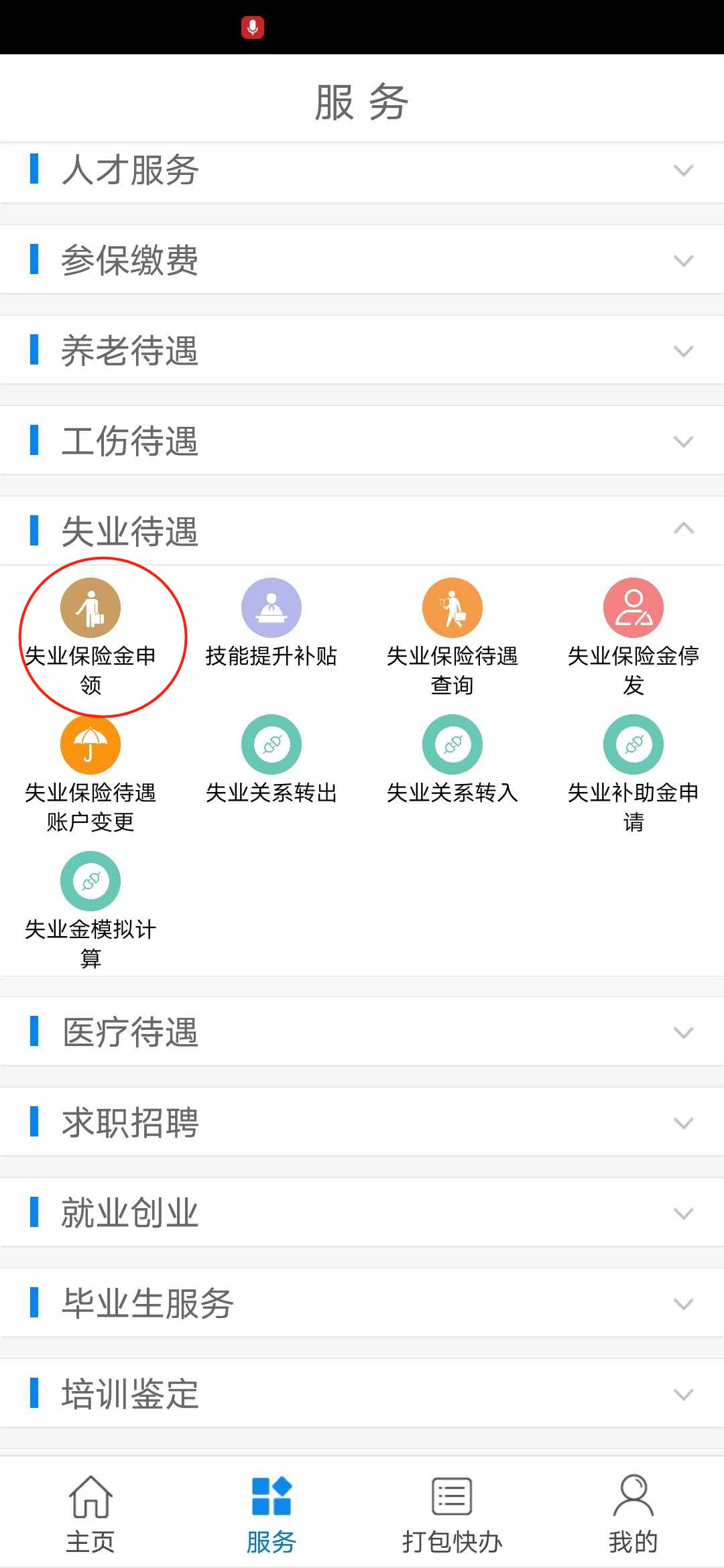Expand the 工伤待遇 section
The image size is (724, 1568).
[x=362, y=442]
